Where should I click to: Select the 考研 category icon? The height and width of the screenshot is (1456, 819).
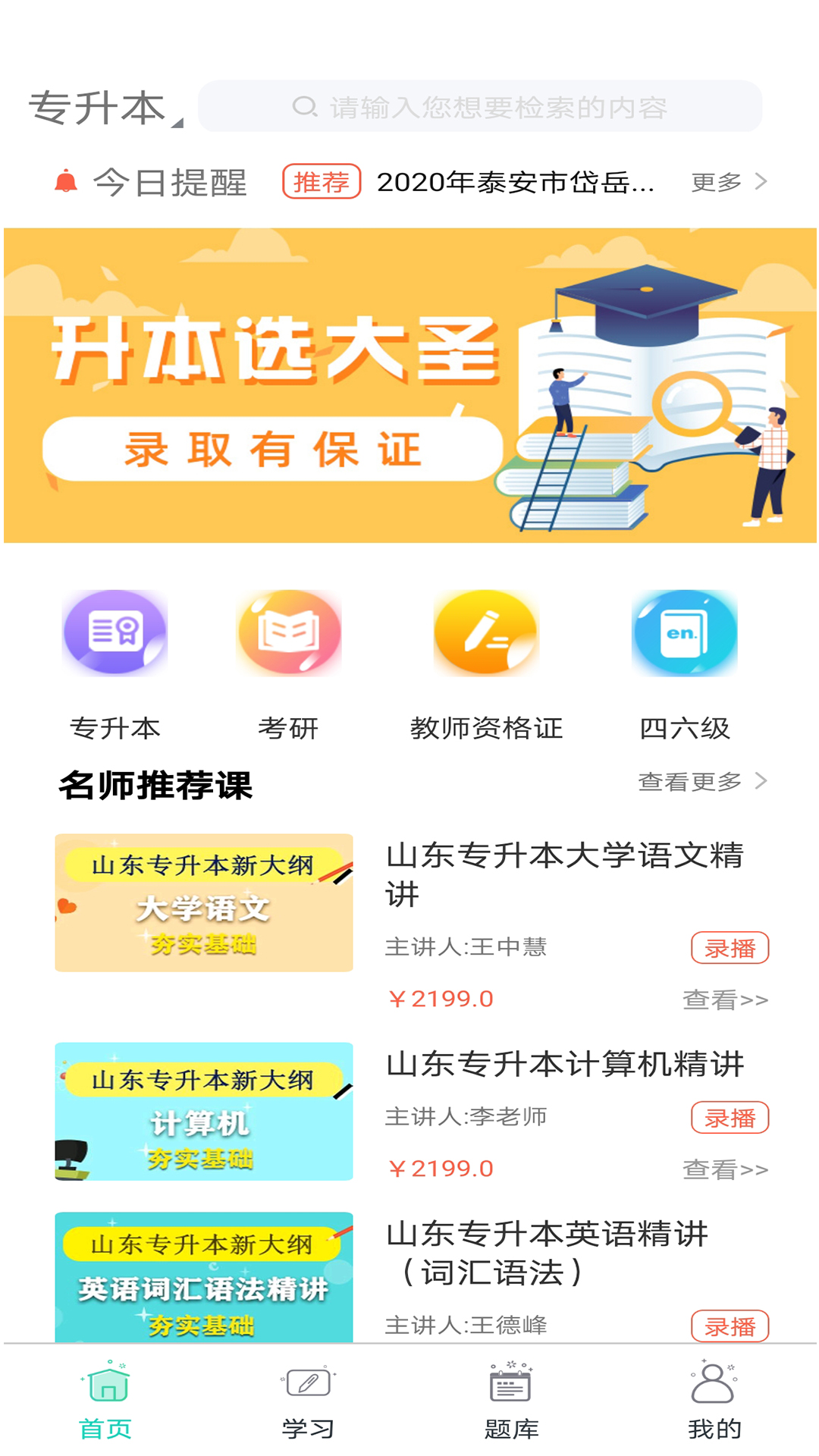(x=289, y=632)
